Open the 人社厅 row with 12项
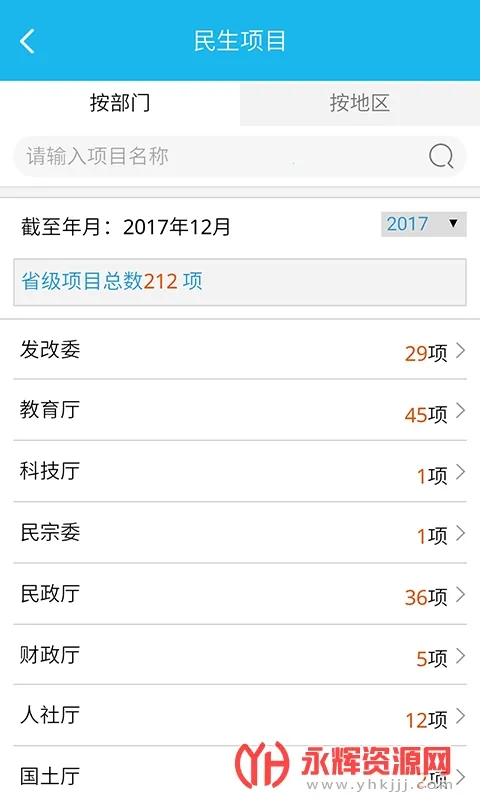The image size is (480, 800). click(240, 715)
